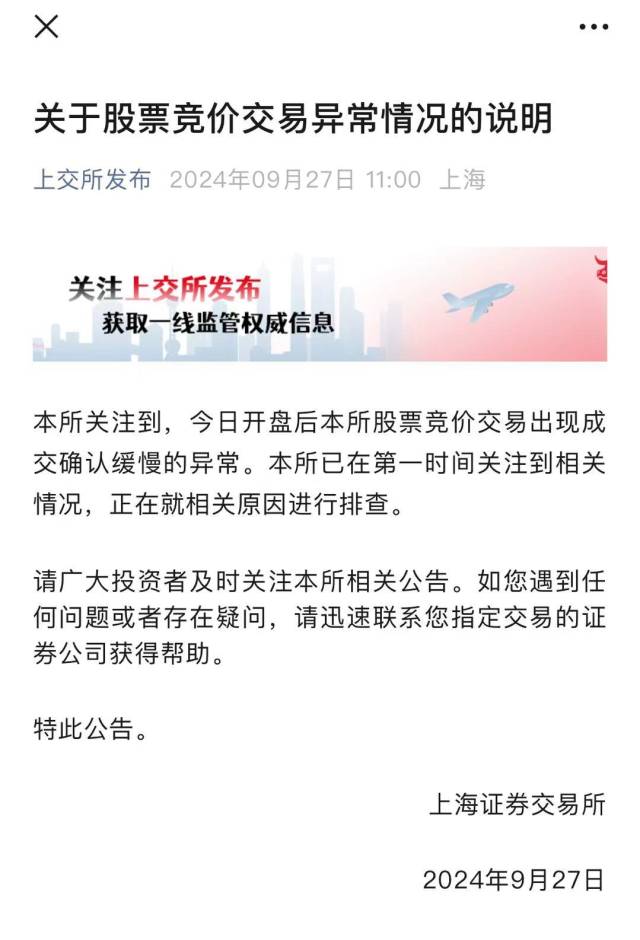Close the article page

46,27
